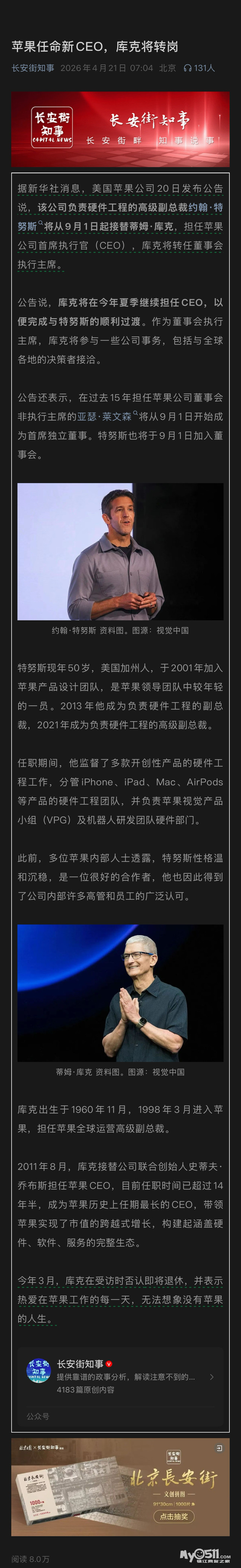View the 蒂姆·库克 photo in full screen
Screen dimensions: 241x1568
(x=120, y=993)
